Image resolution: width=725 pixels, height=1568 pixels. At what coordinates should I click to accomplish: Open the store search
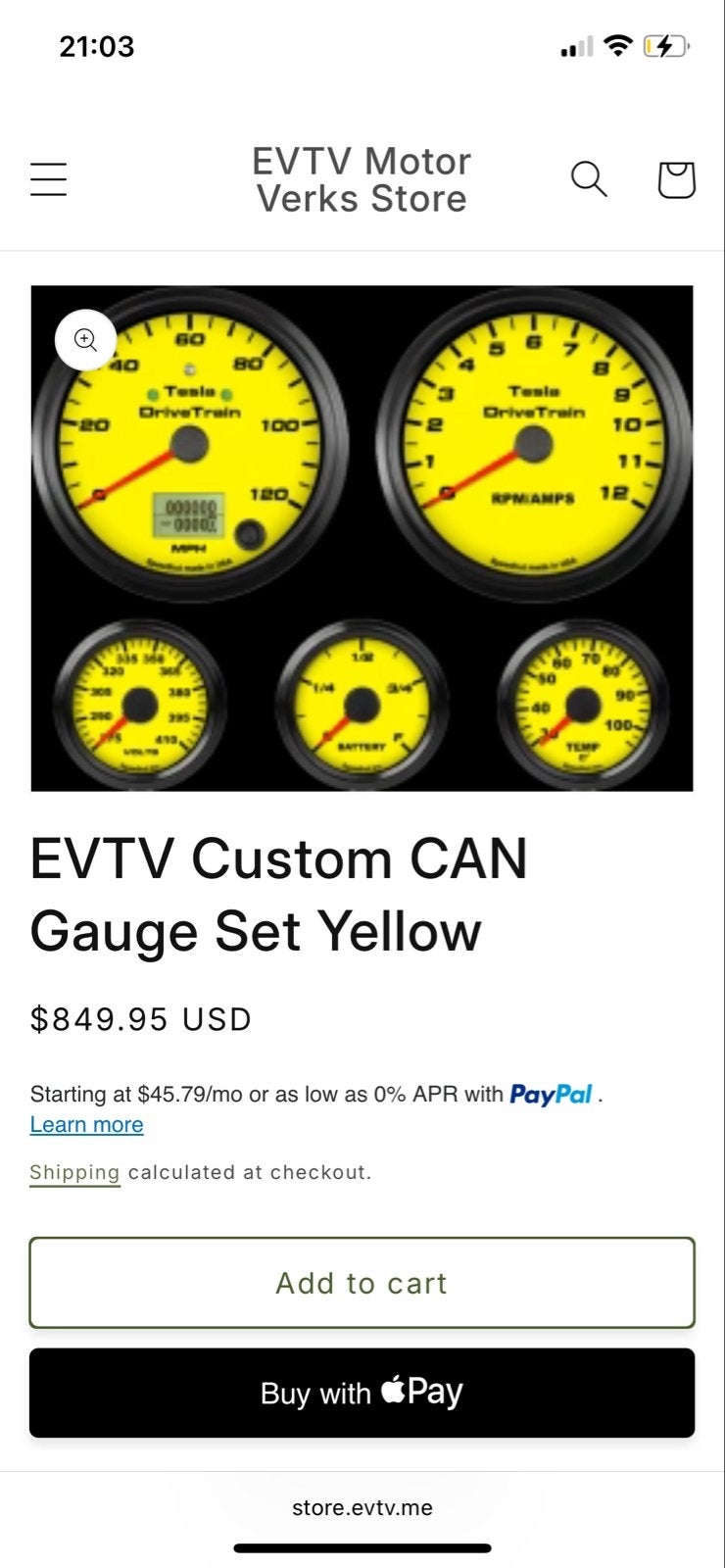tap(589, 179)
